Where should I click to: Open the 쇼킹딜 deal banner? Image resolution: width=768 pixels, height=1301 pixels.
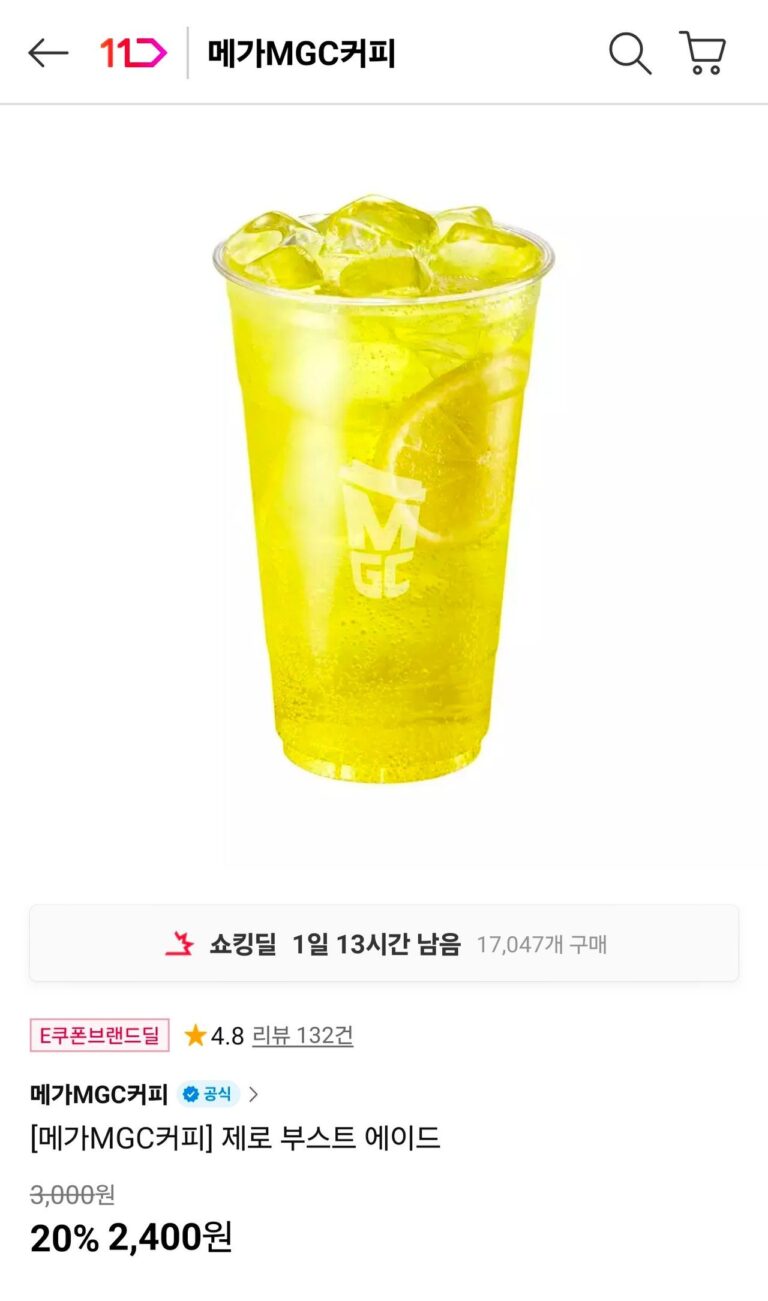coord(384,944)
